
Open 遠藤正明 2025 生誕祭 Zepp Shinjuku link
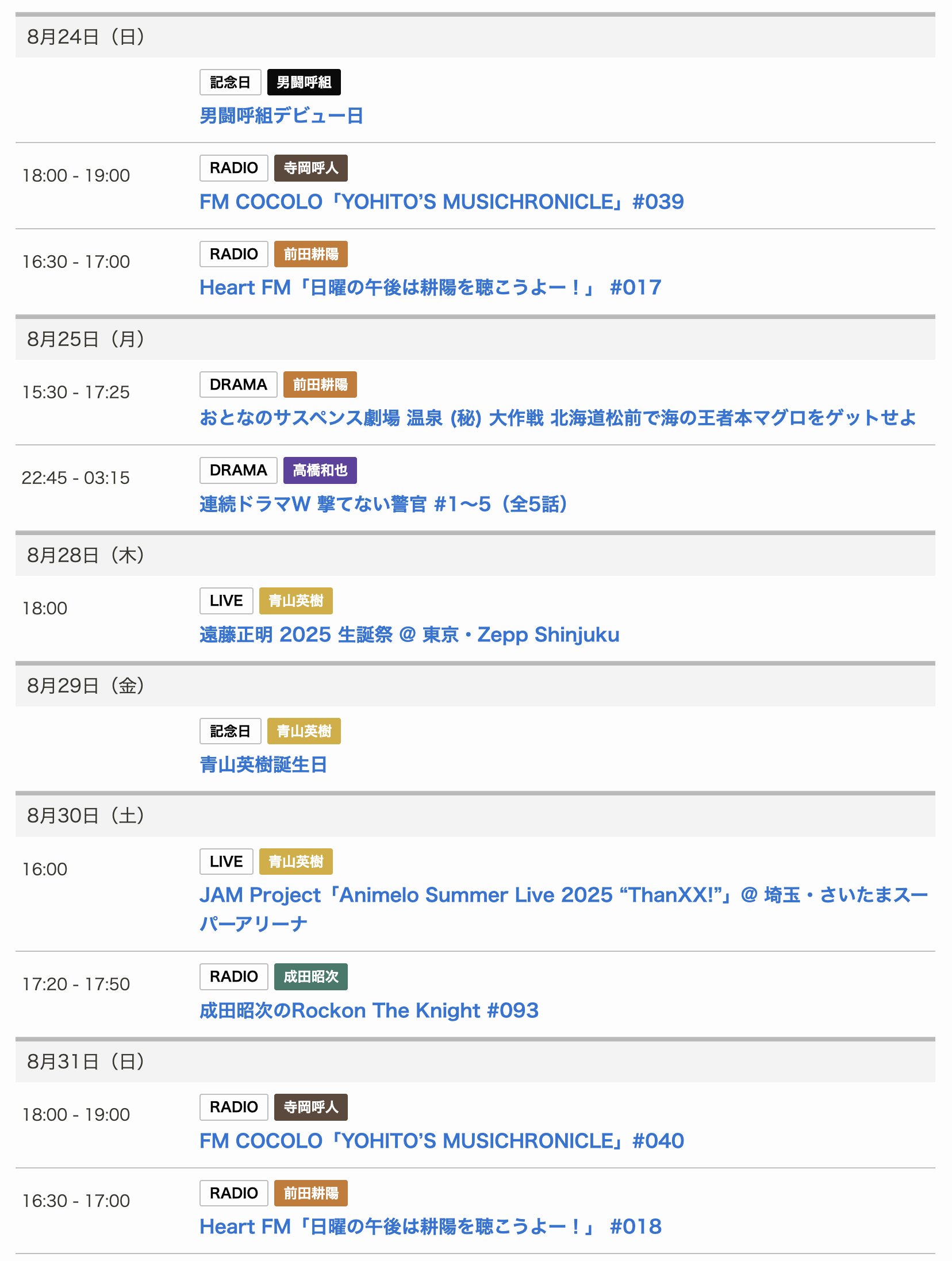[409, 635]
